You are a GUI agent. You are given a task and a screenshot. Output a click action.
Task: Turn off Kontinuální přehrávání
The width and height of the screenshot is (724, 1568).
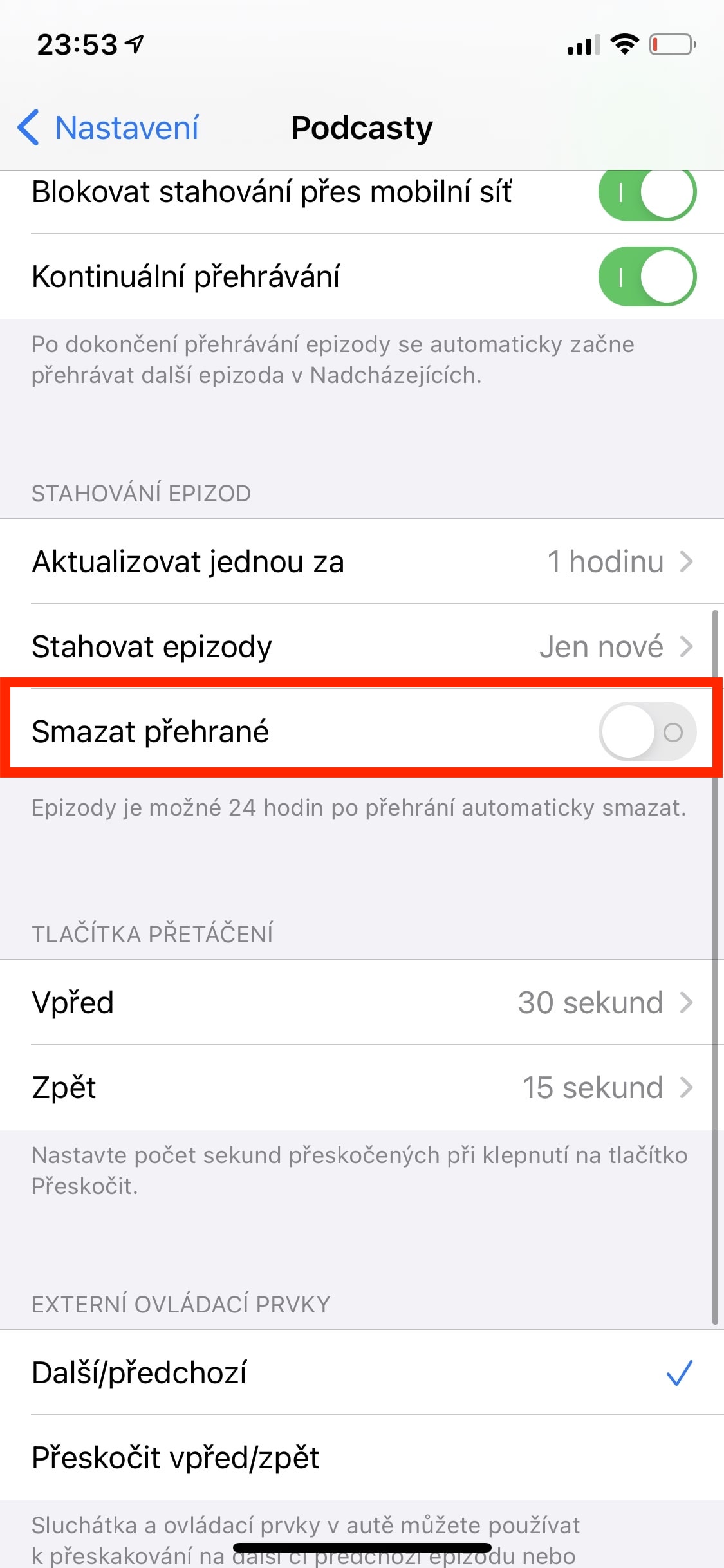647,277
